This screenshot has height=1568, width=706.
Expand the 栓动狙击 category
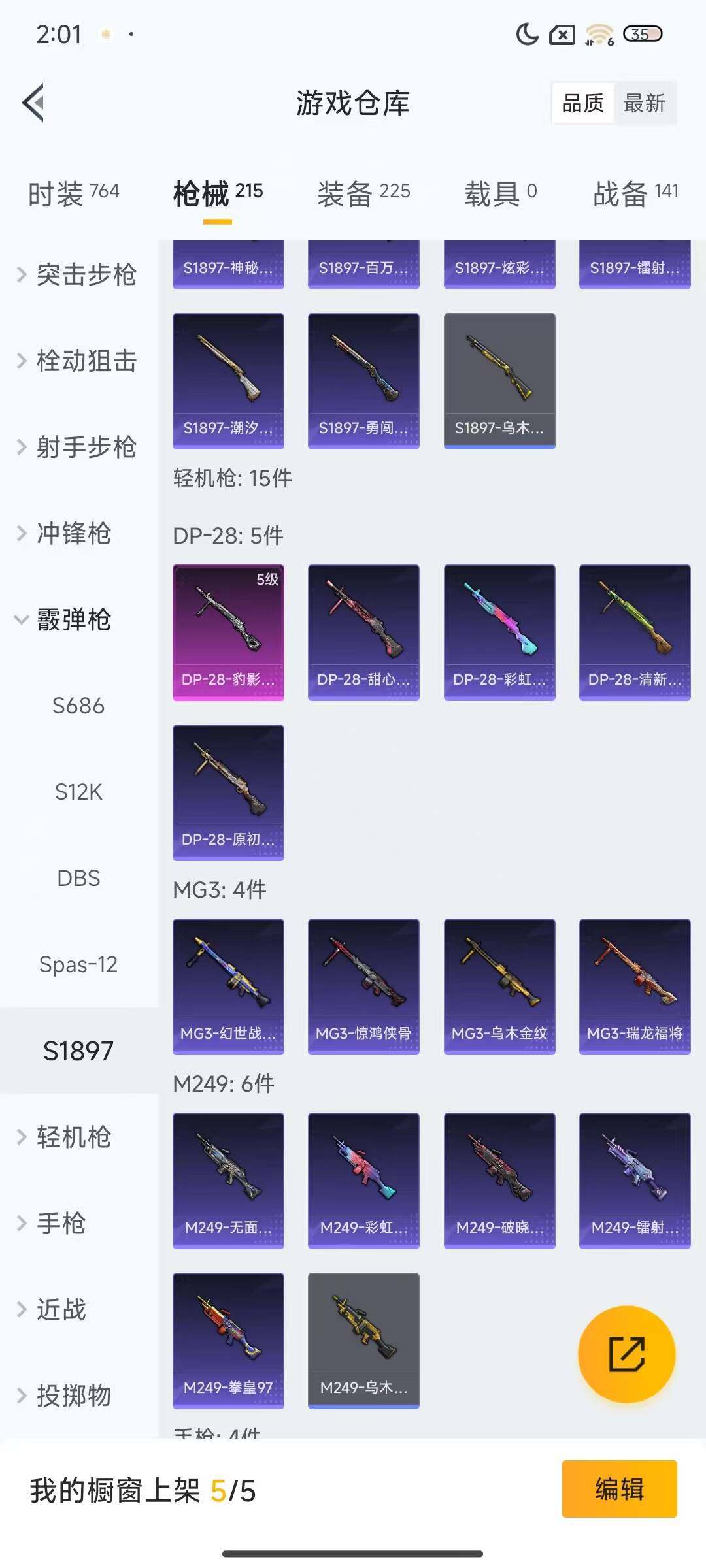pos(78,361)
